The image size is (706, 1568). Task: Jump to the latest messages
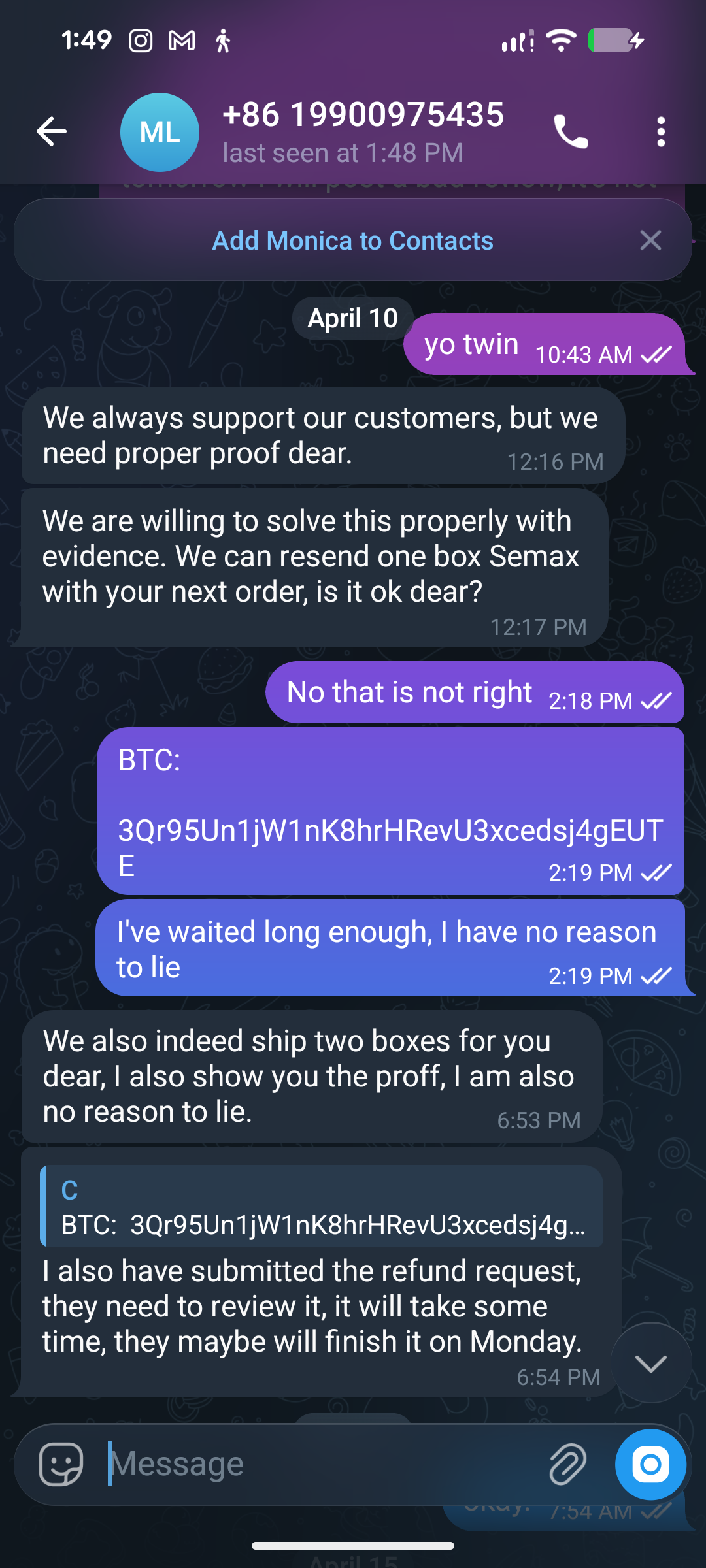click(x=651, y=1363)
